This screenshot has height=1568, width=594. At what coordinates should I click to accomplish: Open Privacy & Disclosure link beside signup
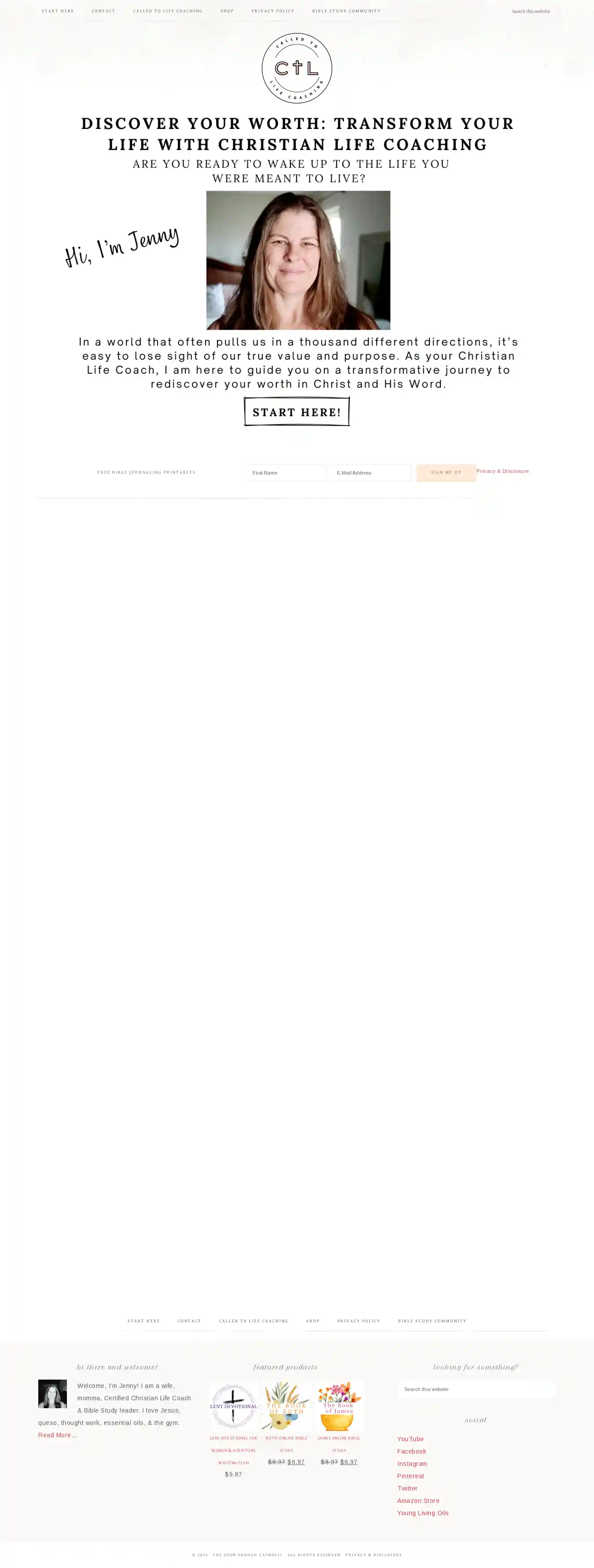point(503,471)
